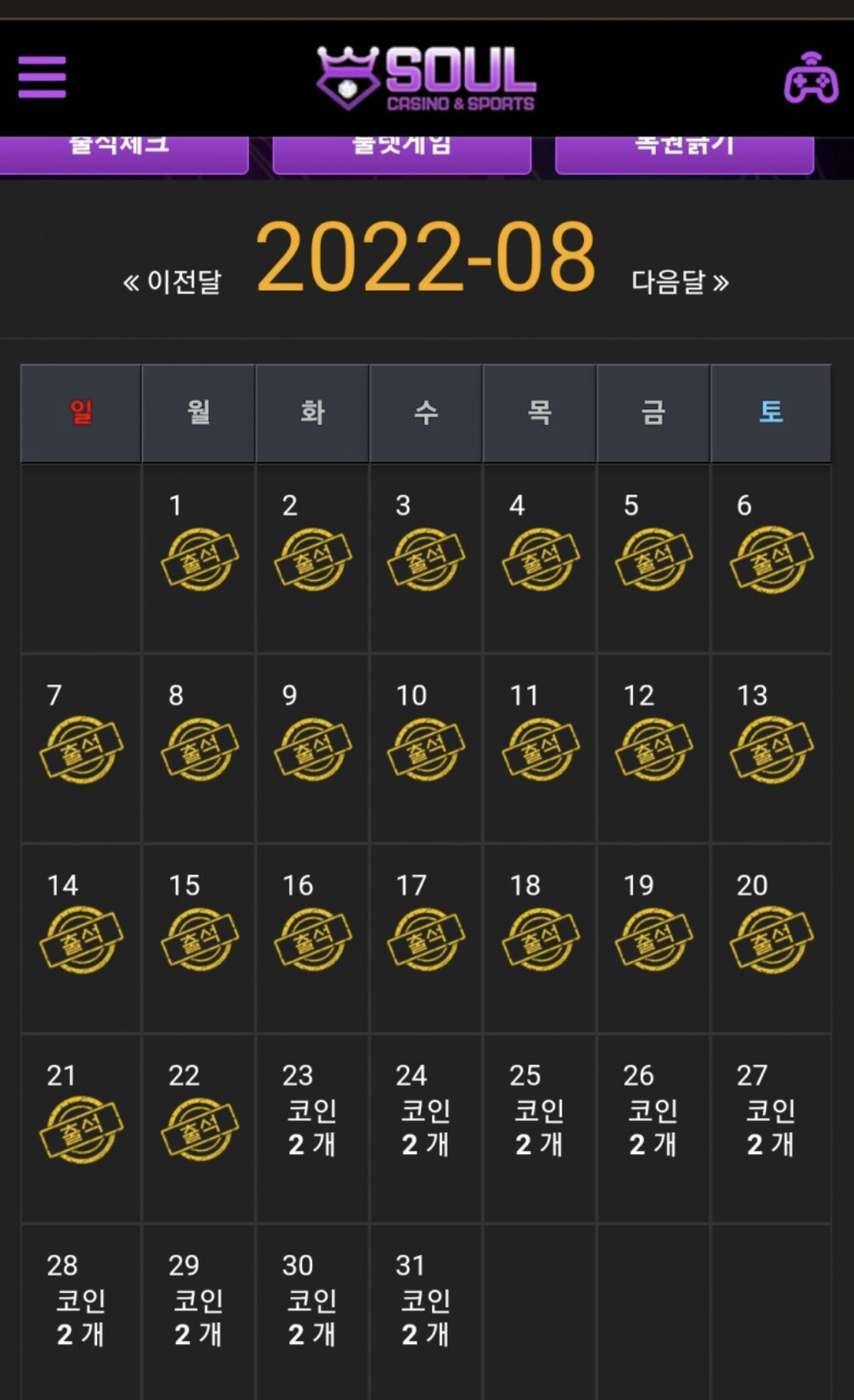854x1400 pixels.
Task: Open the 룰렛게임 roulette game button
Action: (402, 154)
